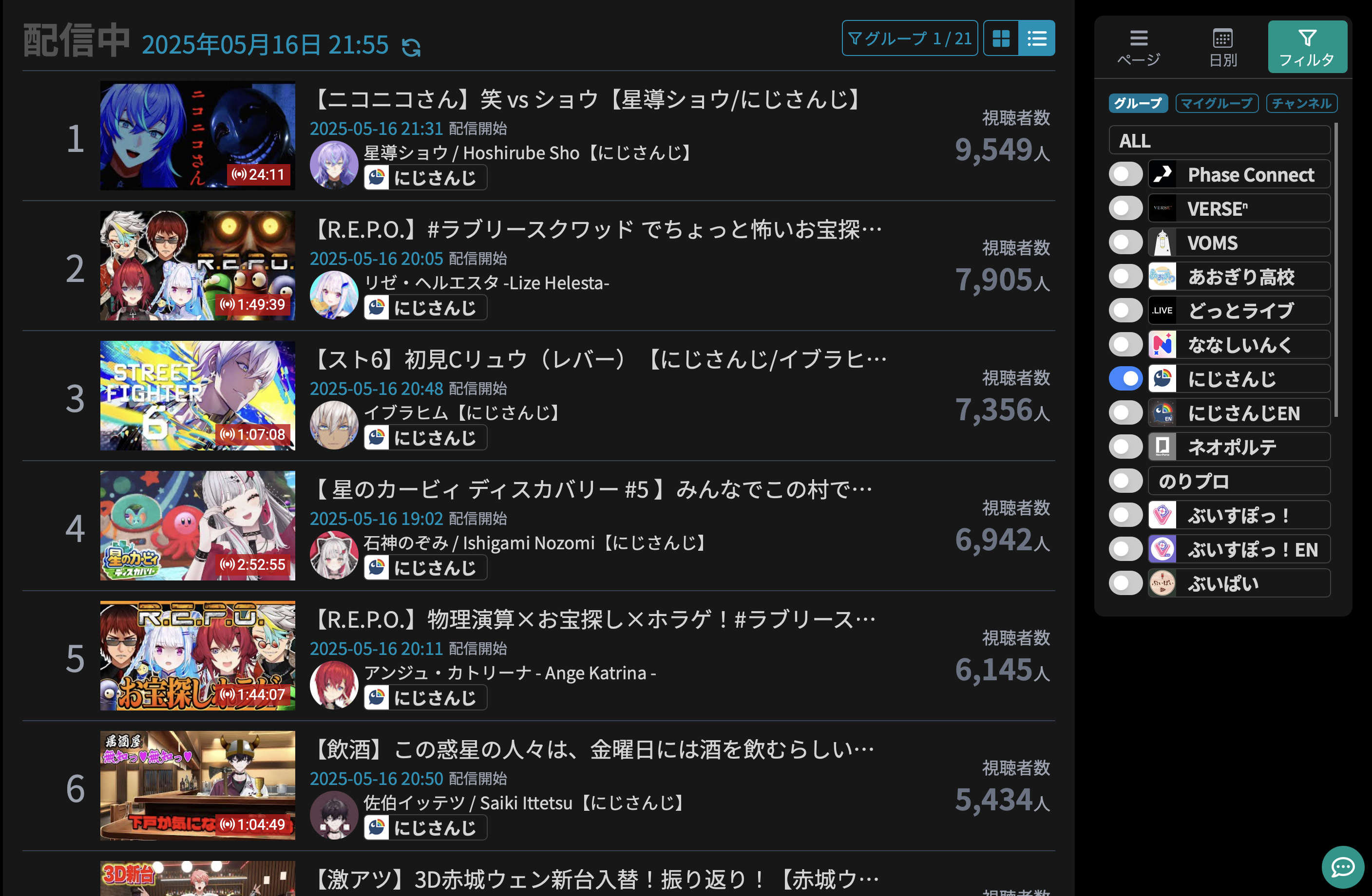Screen dimensions: 1372x896
Task: Switch to grid view layout
Action: tap(1001, 38)
